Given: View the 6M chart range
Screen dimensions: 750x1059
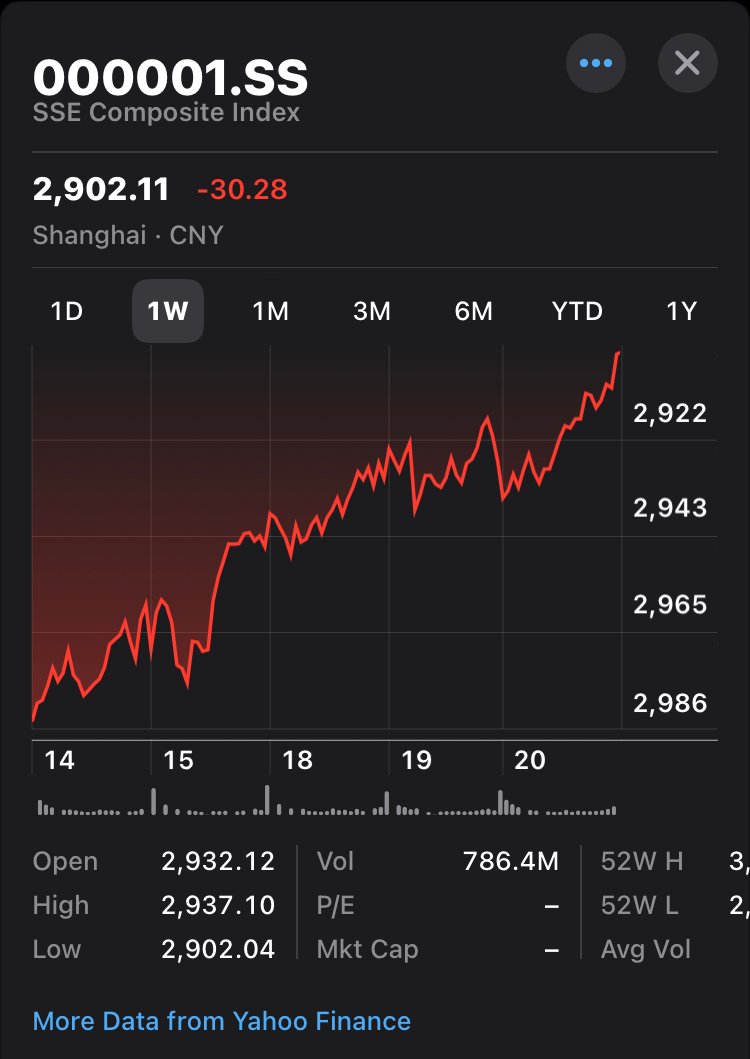Looking at the screenshot, I should [474, 311].
